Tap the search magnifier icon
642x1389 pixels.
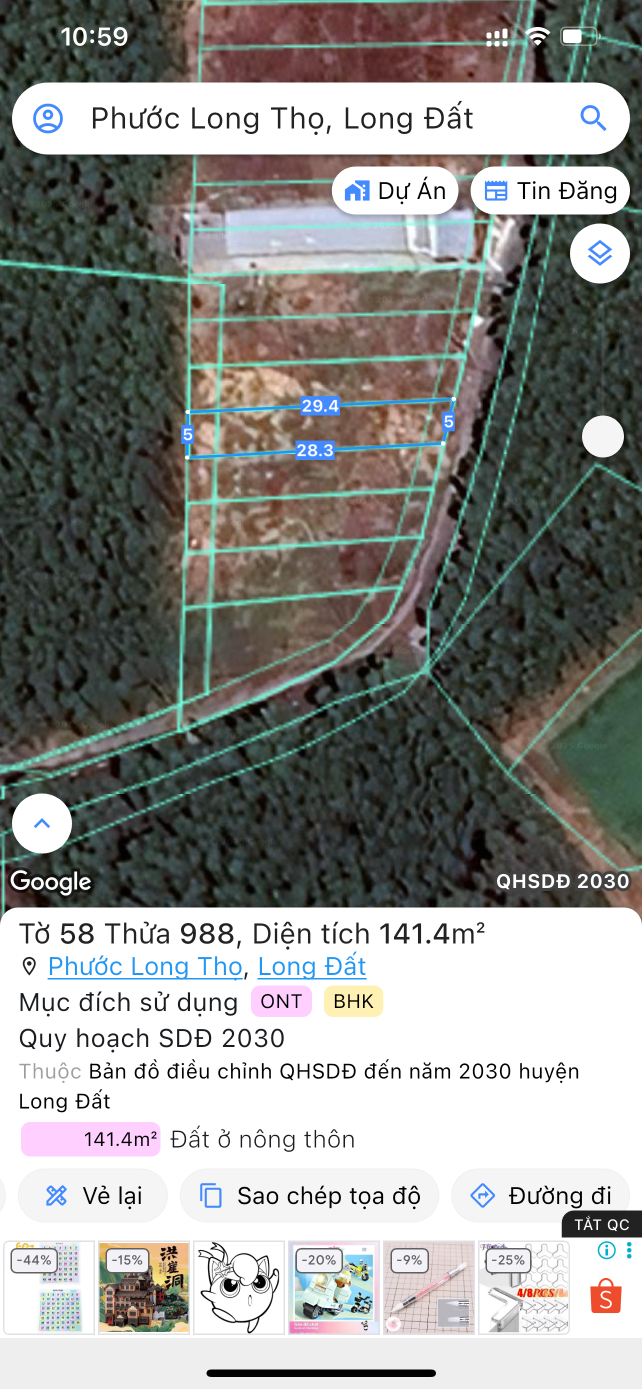coord(593,119)
